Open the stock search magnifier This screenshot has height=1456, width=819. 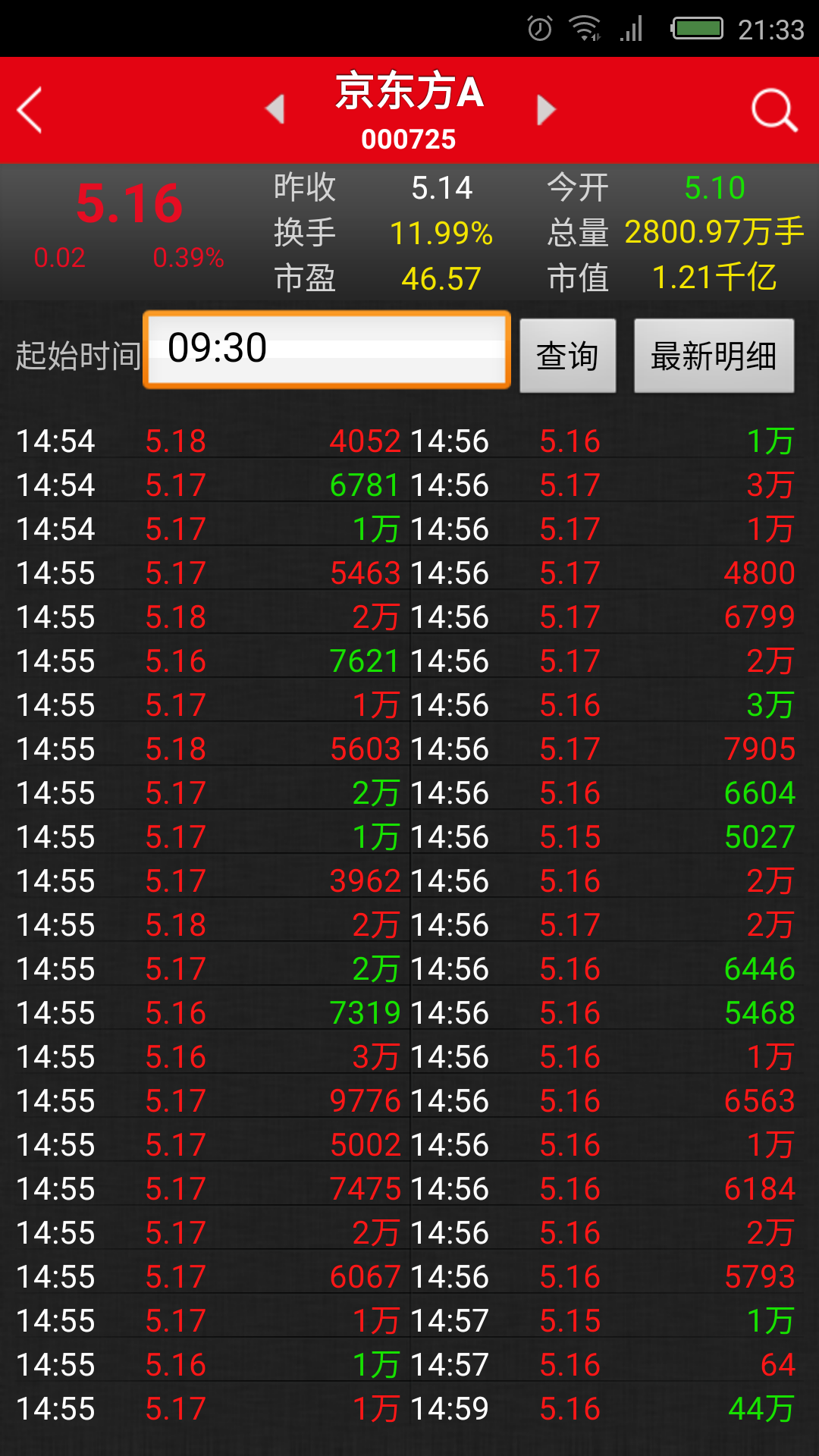(x=774, y=111)
